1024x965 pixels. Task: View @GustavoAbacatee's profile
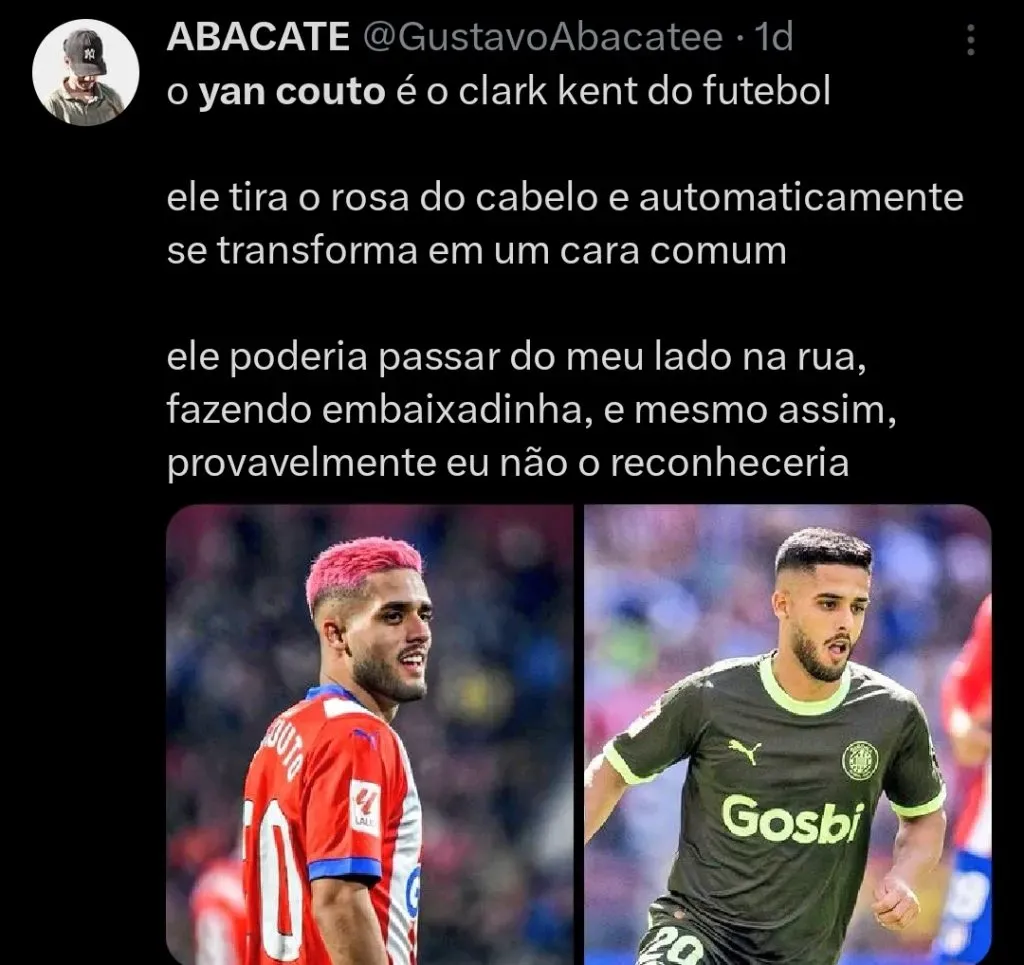tap(541, 38)
